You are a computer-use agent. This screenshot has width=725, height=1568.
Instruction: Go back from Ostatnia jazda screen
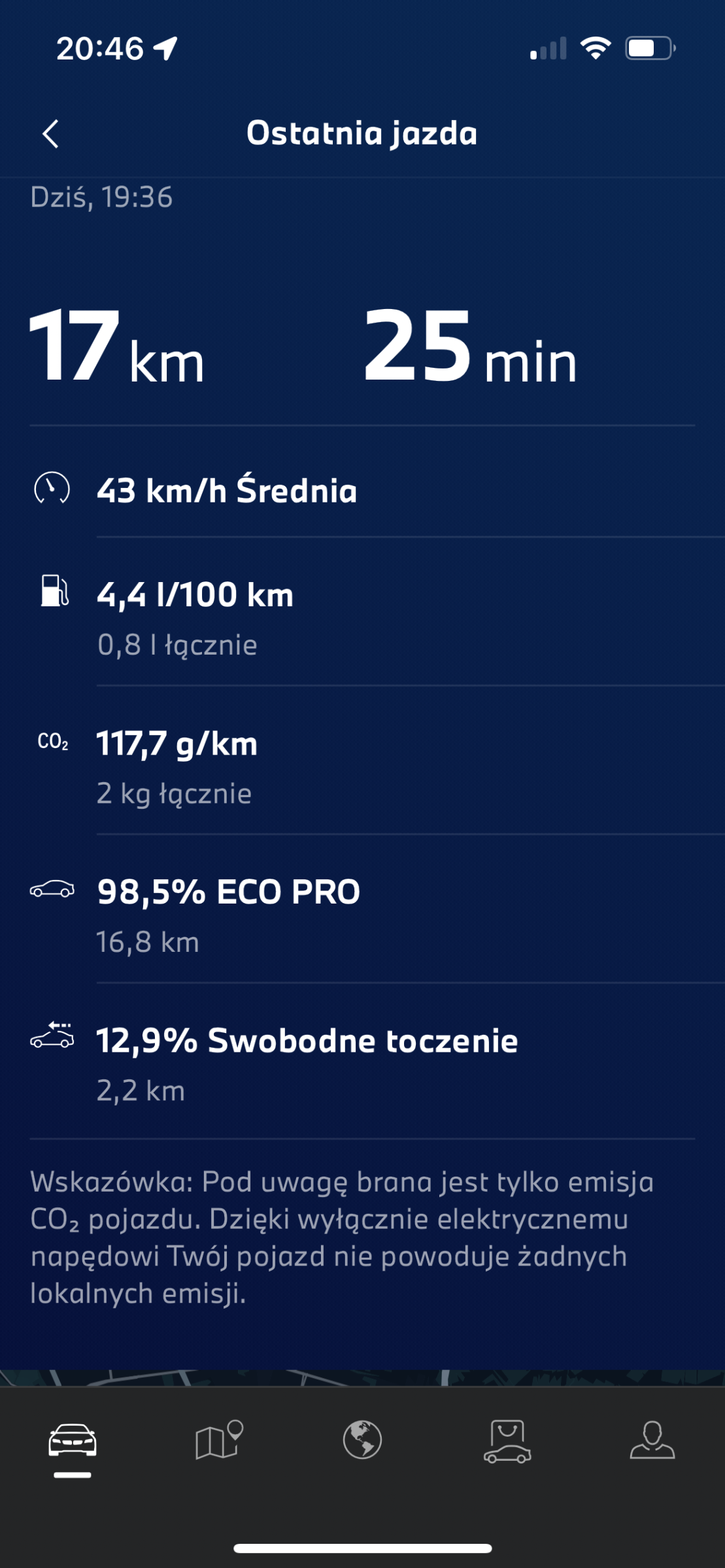point(50,134)
